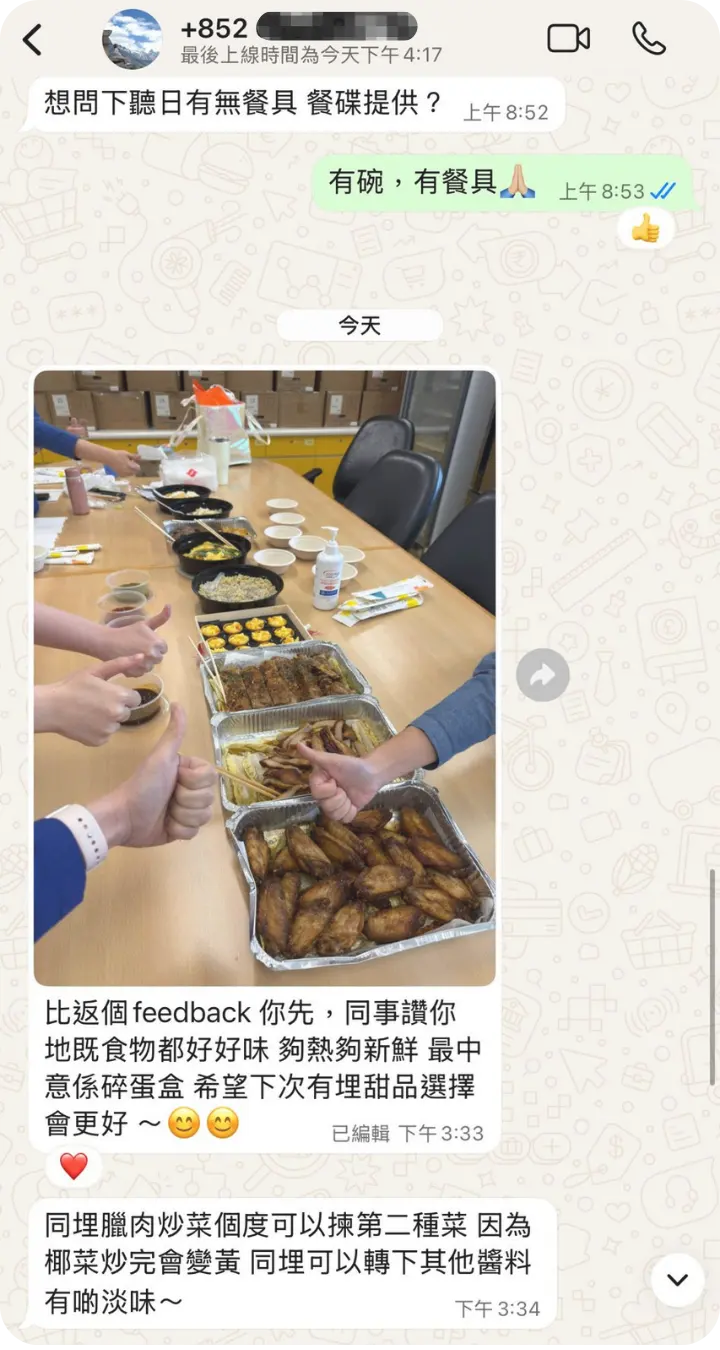Jump to the latest message with the down chevron

[x=677, y=1280]
